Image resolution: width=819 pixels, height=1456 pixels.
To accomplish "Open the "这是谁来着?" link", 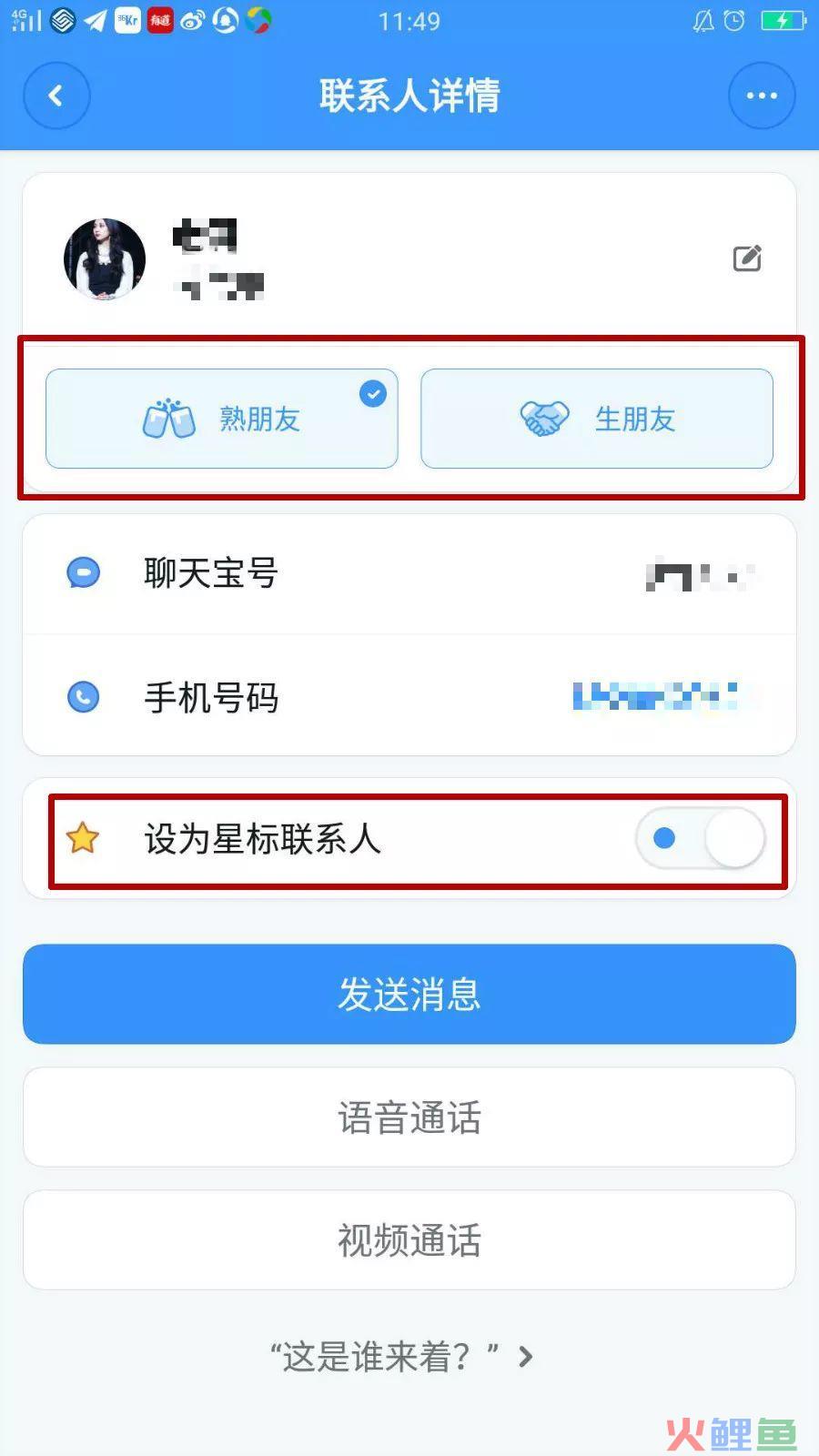I will [402, 1357].
